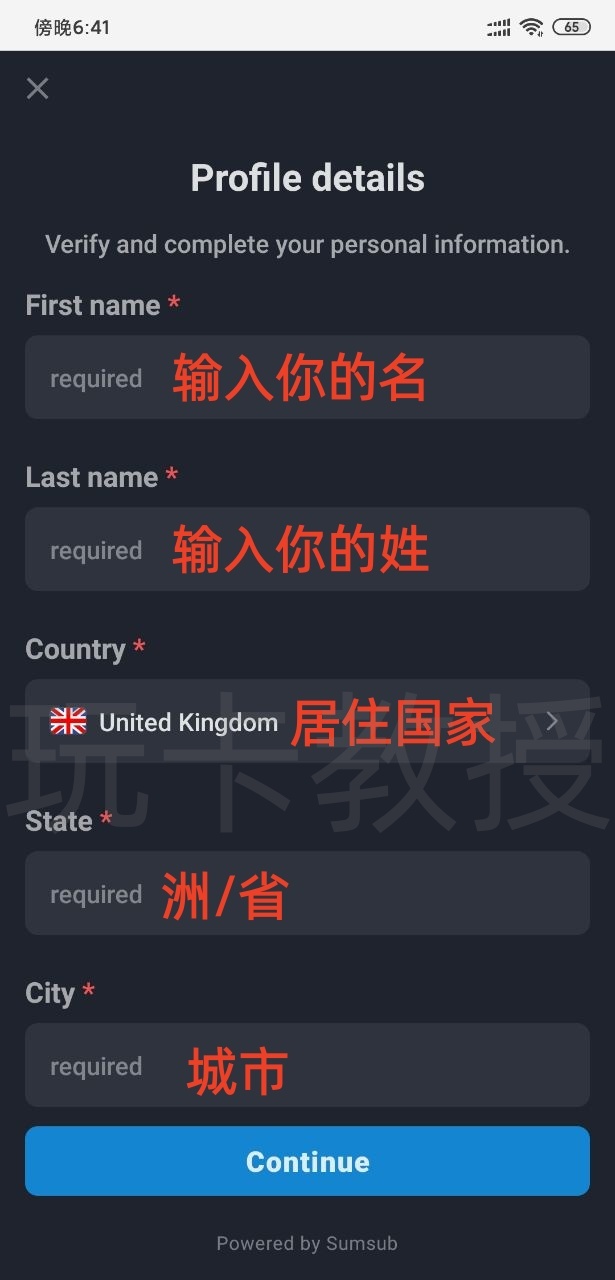The height and width of the screenshot is (1280, 615).
Task: Tap the blue Continue button
Action: pos(307,1161)
